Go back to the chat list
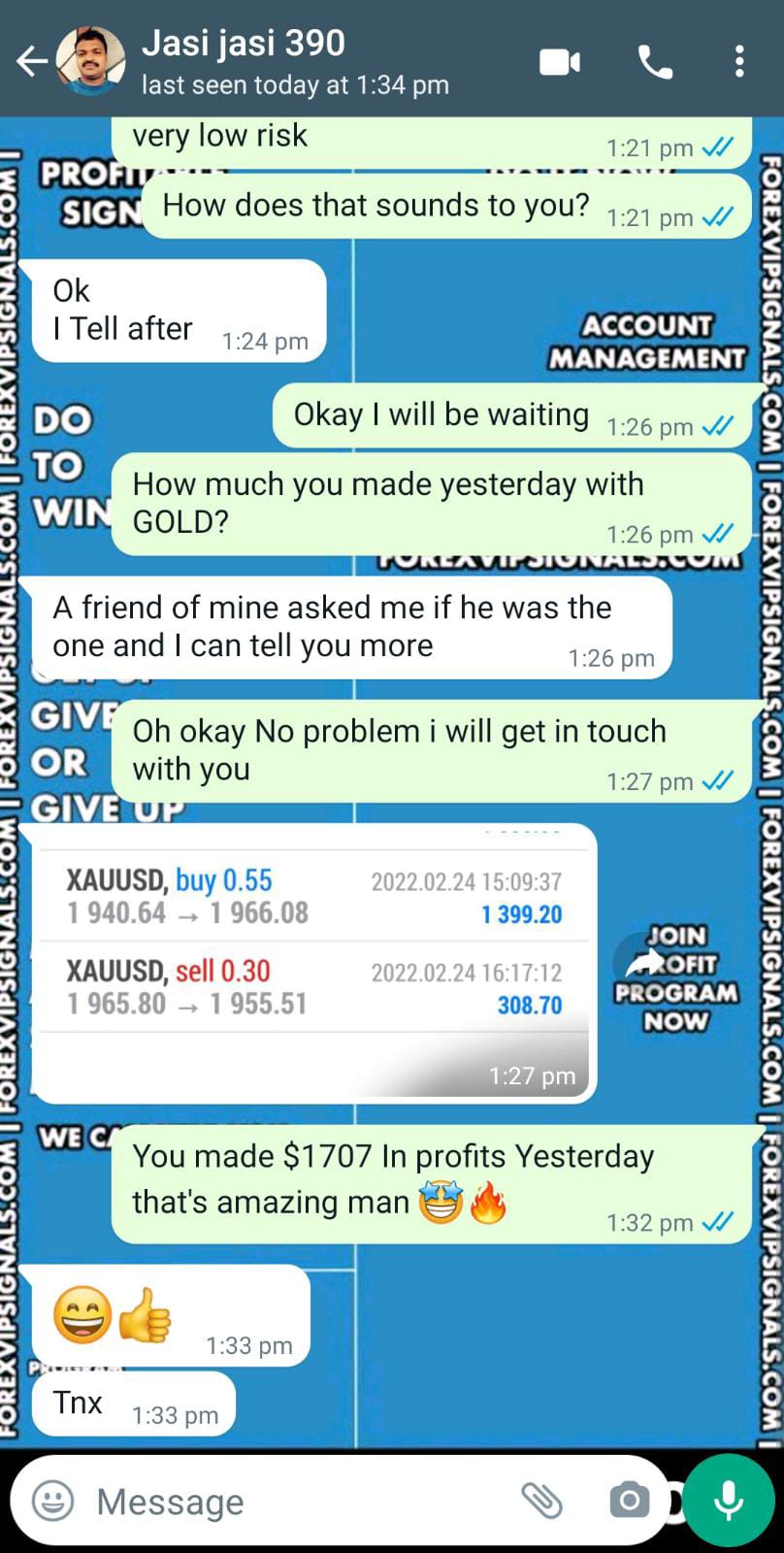Screen dimensions: 784x1553 point(31,61)
